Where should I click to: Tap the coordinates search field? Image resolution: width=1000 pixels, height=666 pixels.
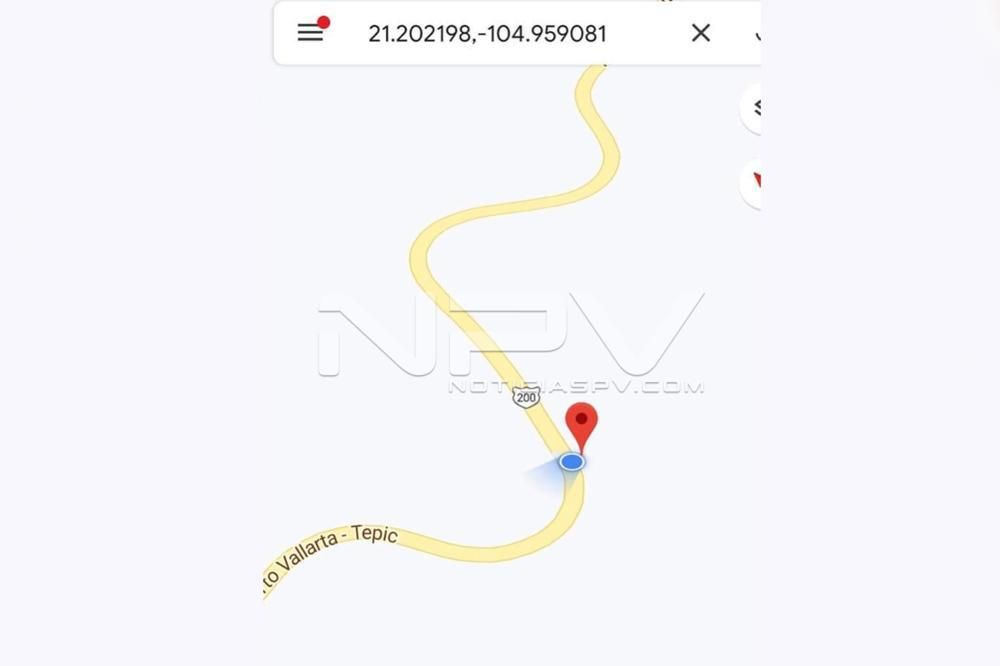(x=487, y=33)
